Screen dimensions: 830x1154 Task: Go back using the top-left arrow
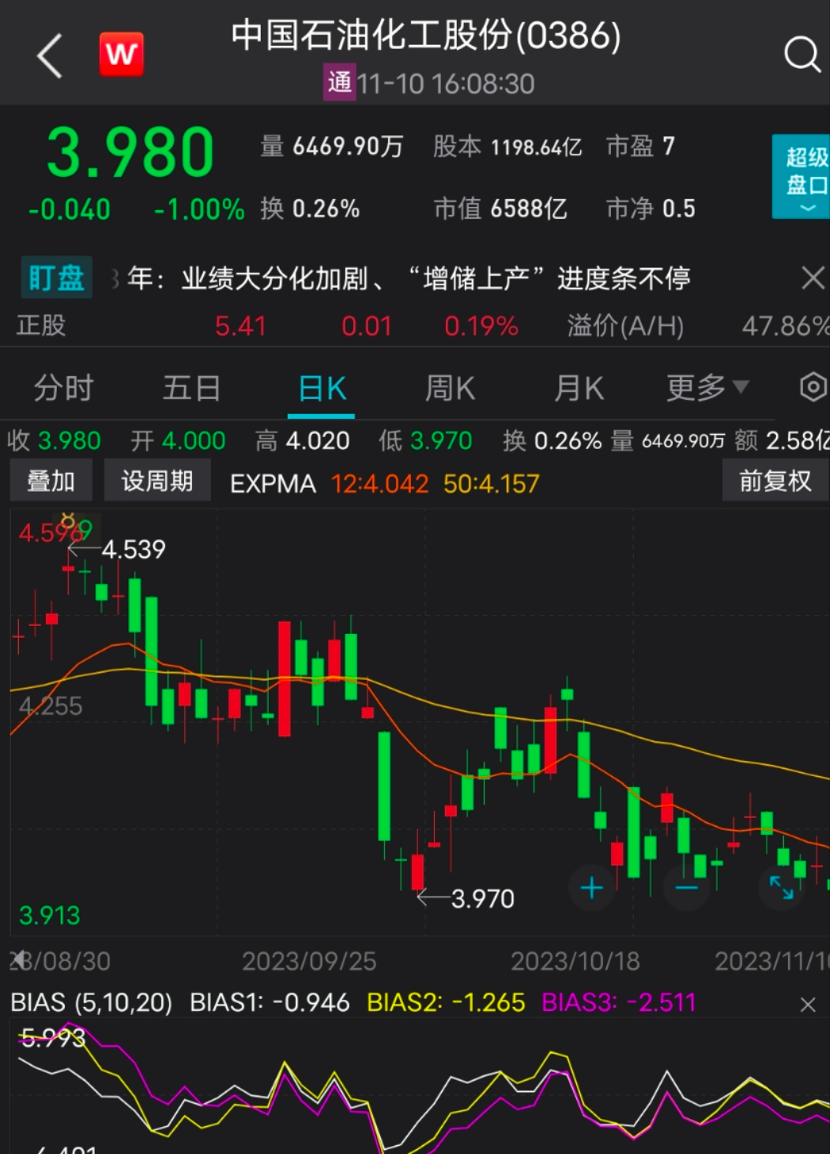click(x=49, y=56)
